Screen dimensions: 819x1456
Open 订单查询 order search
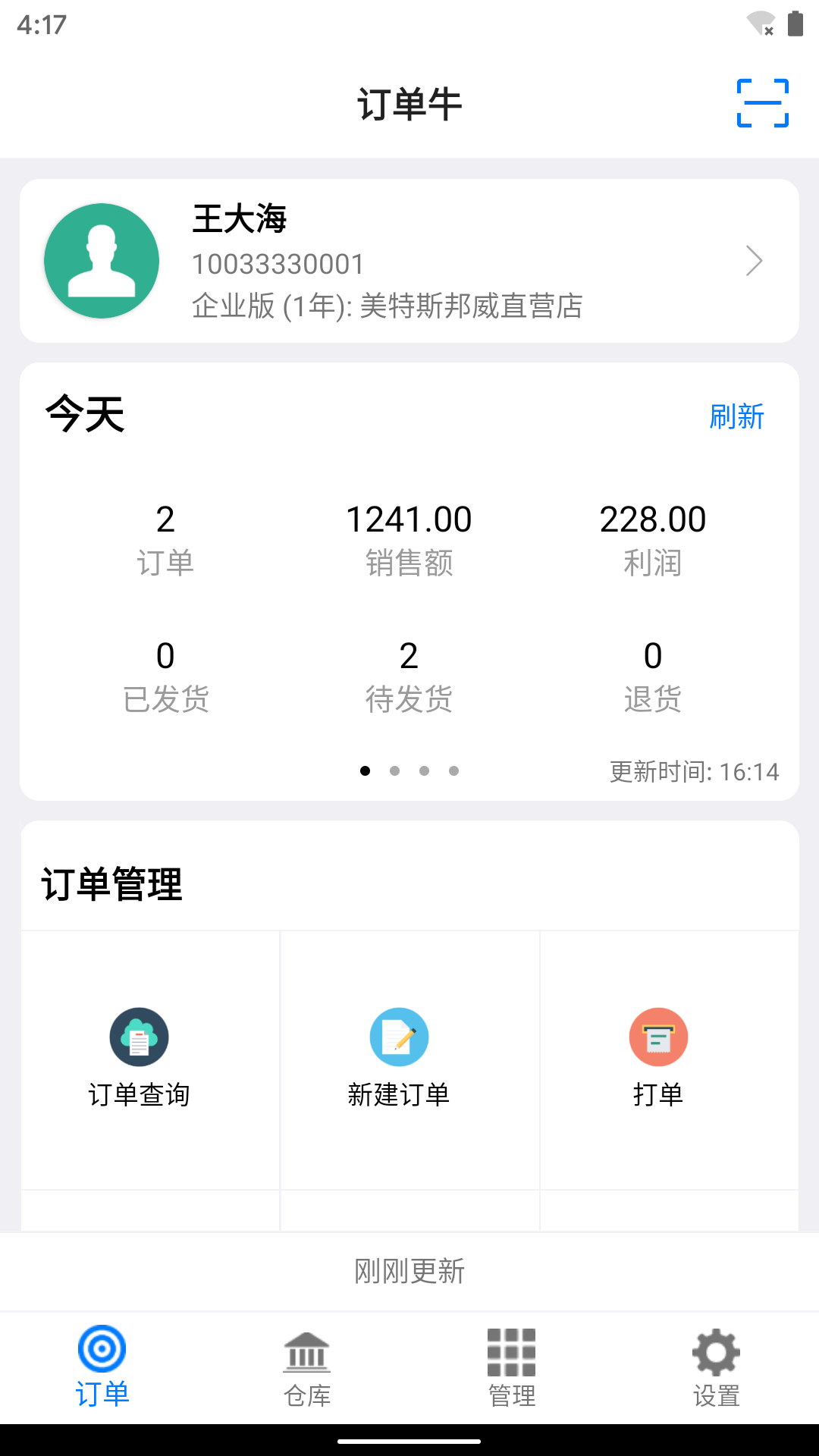[x=140, y=1058]
